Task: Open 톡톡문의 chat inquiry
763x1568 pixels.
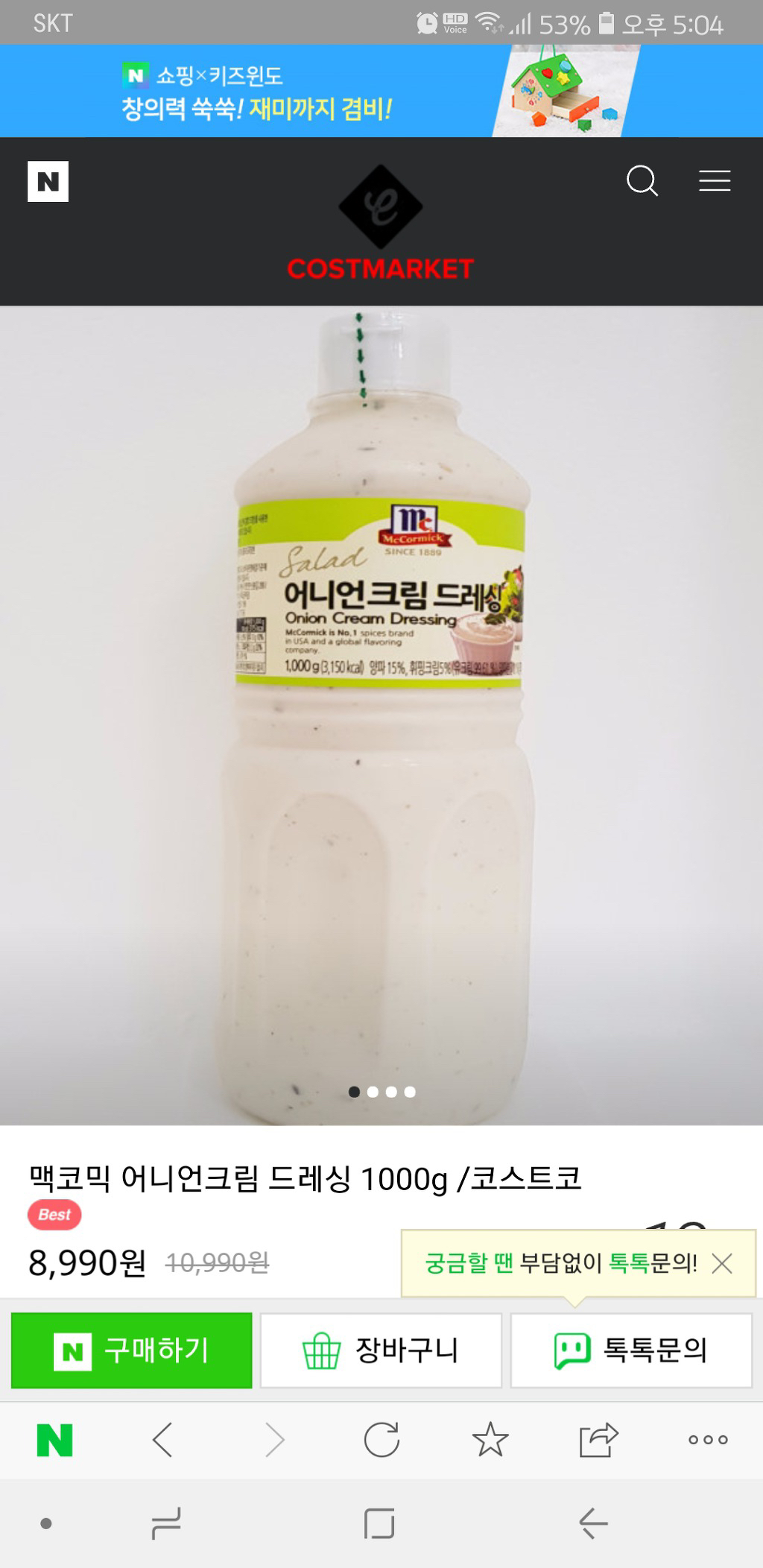Action: click(631, 1350)
